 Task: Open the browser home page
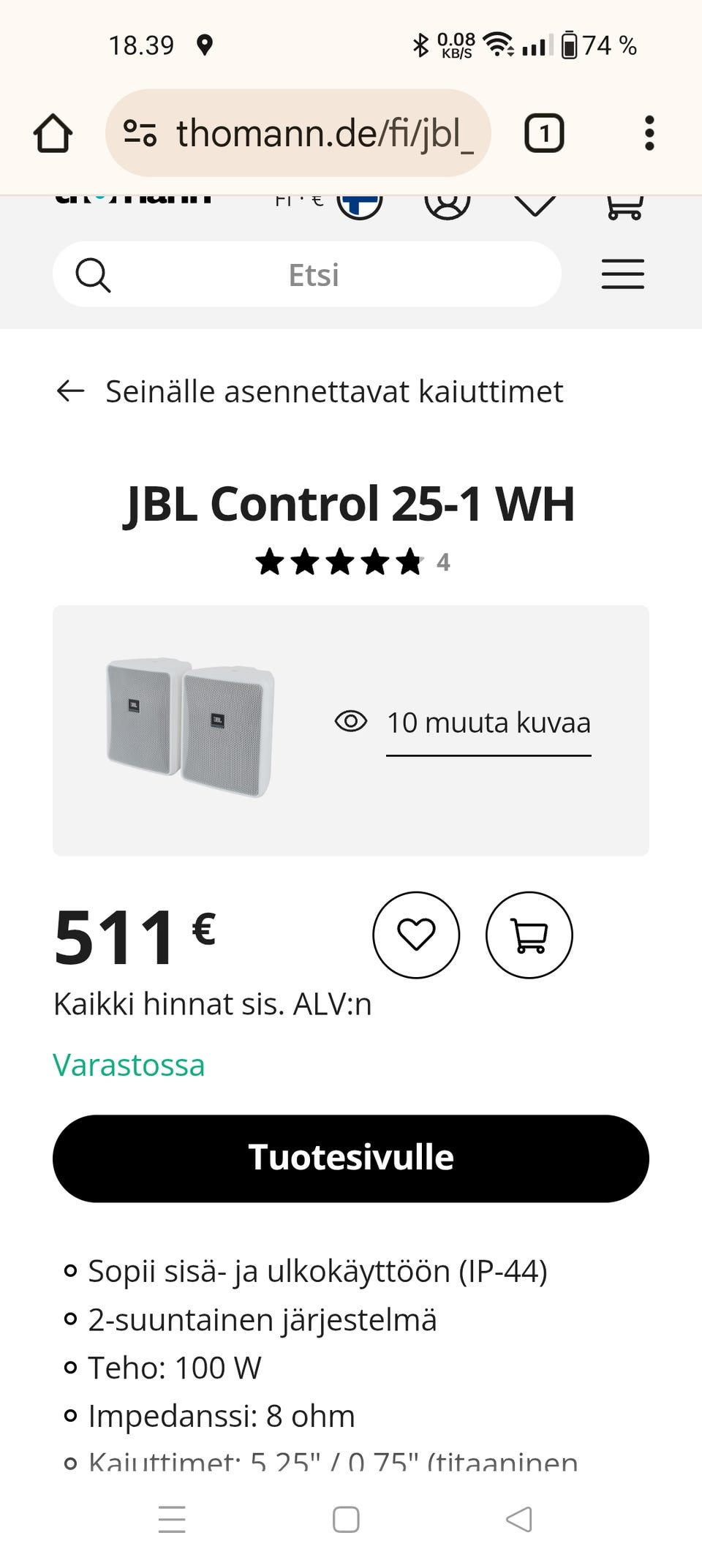coord(53,134)
